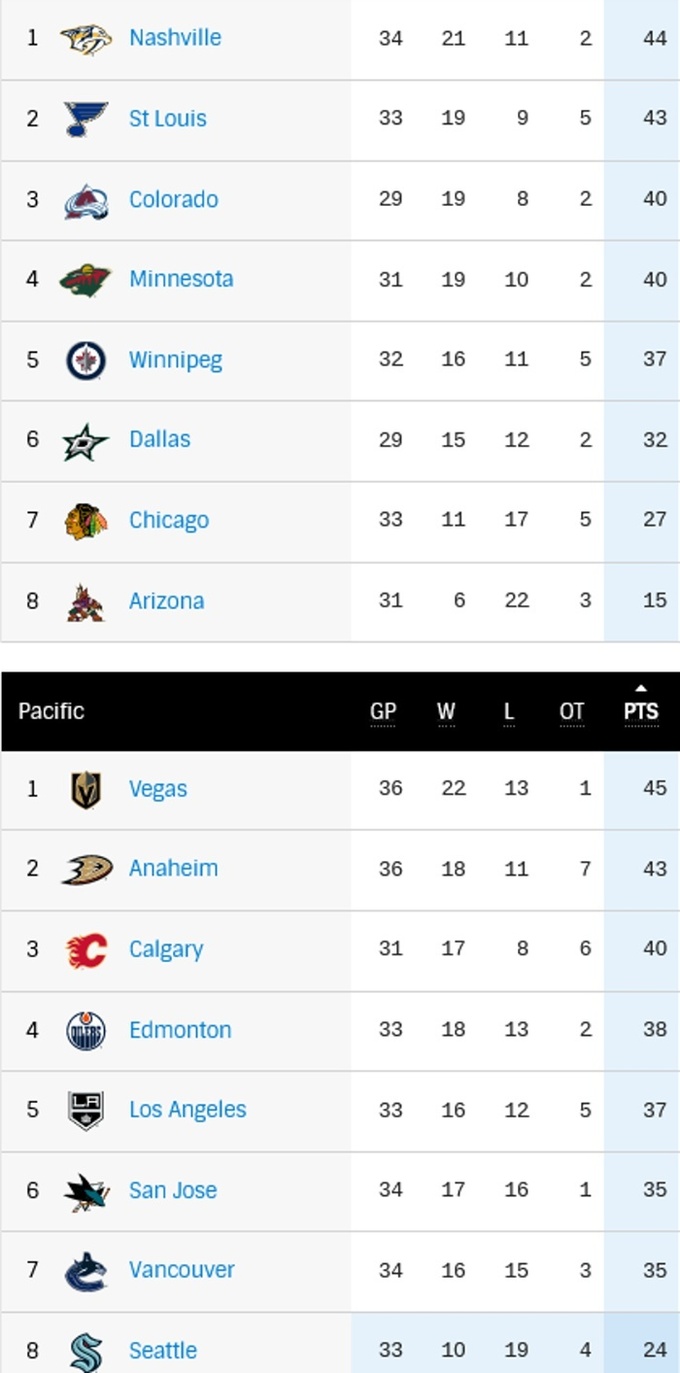Open Los Angeles team details
Viewport: 680px width, 1373px height.
(187, 1110)
